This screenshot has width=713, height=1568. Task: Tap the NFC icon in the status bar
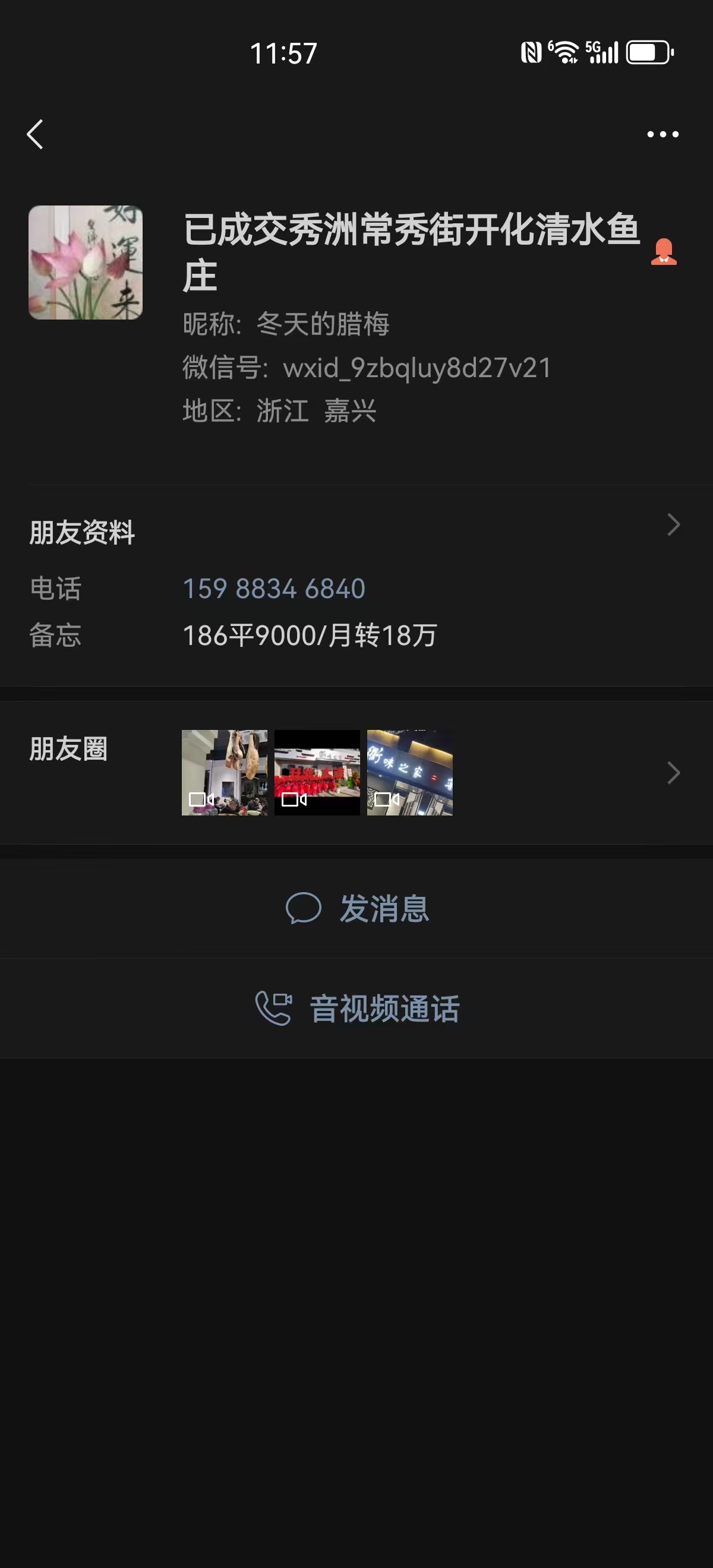click(x=532, y=52)
